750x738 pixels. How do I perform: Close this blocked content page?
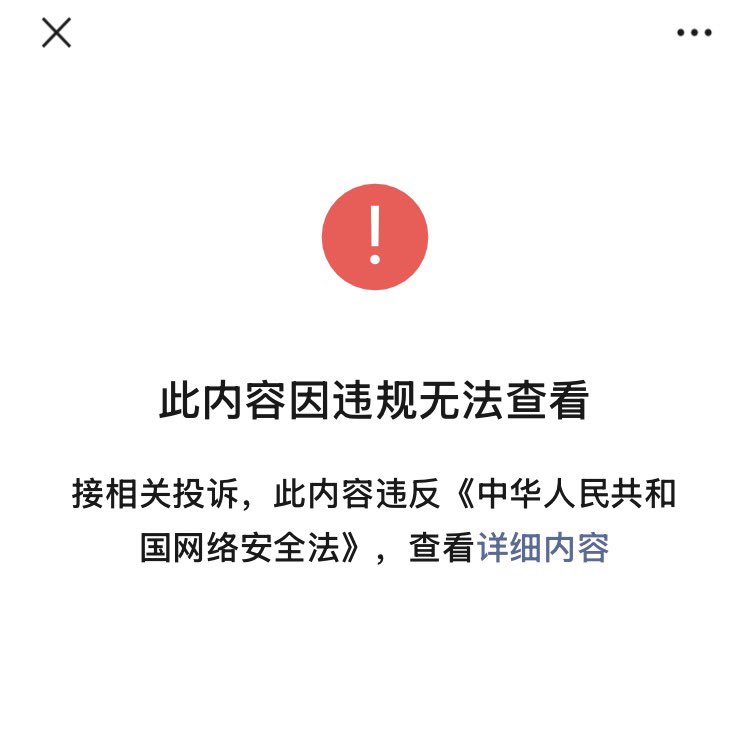tap(56, 33)
